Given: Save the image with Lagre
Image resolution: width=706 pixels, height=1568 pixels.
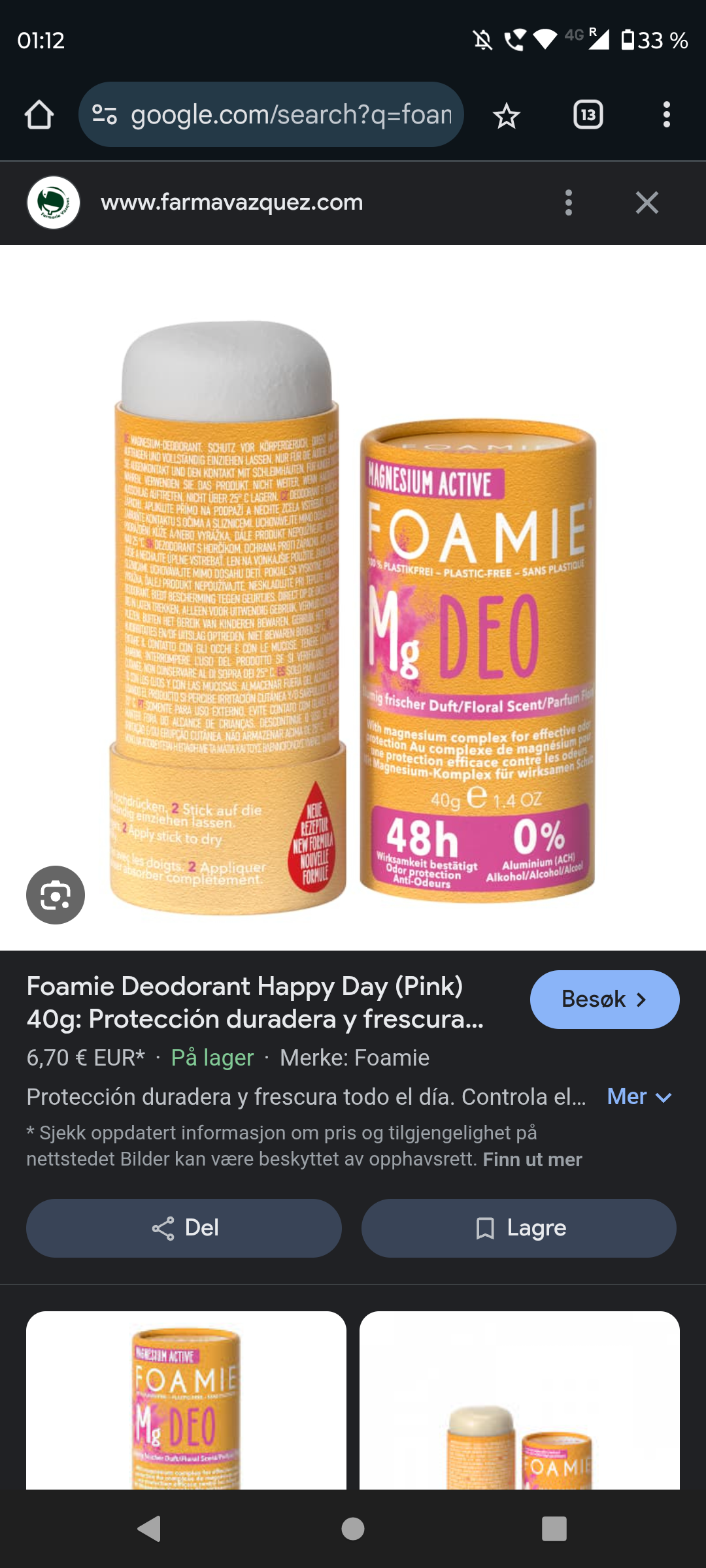Looking at the screenshot, I should click(518, 1228).
